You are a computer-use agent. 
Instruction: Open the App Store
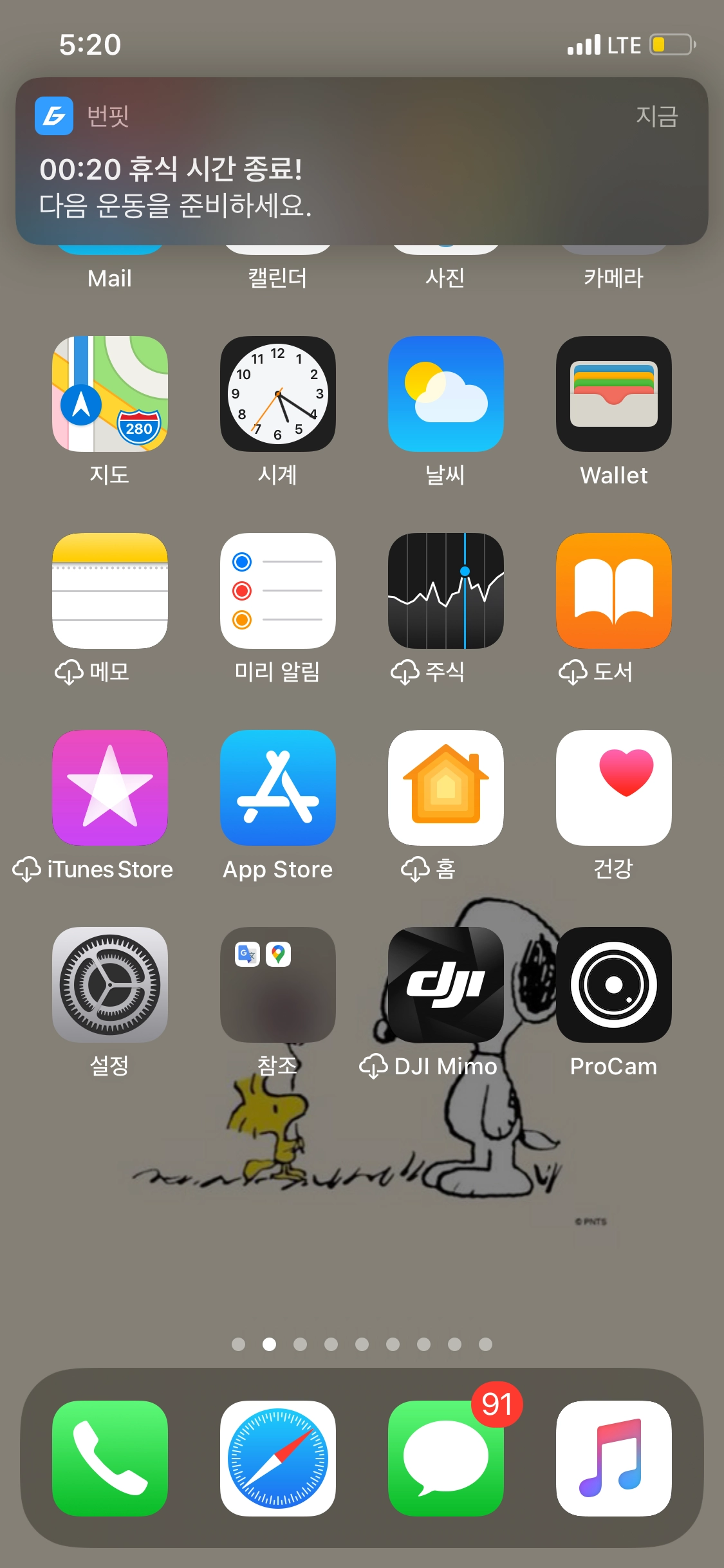(x=278, y=788)
